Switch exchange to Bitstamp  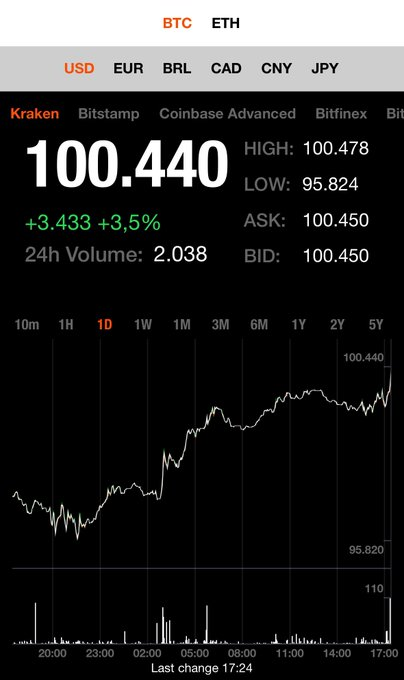[109, 114]
